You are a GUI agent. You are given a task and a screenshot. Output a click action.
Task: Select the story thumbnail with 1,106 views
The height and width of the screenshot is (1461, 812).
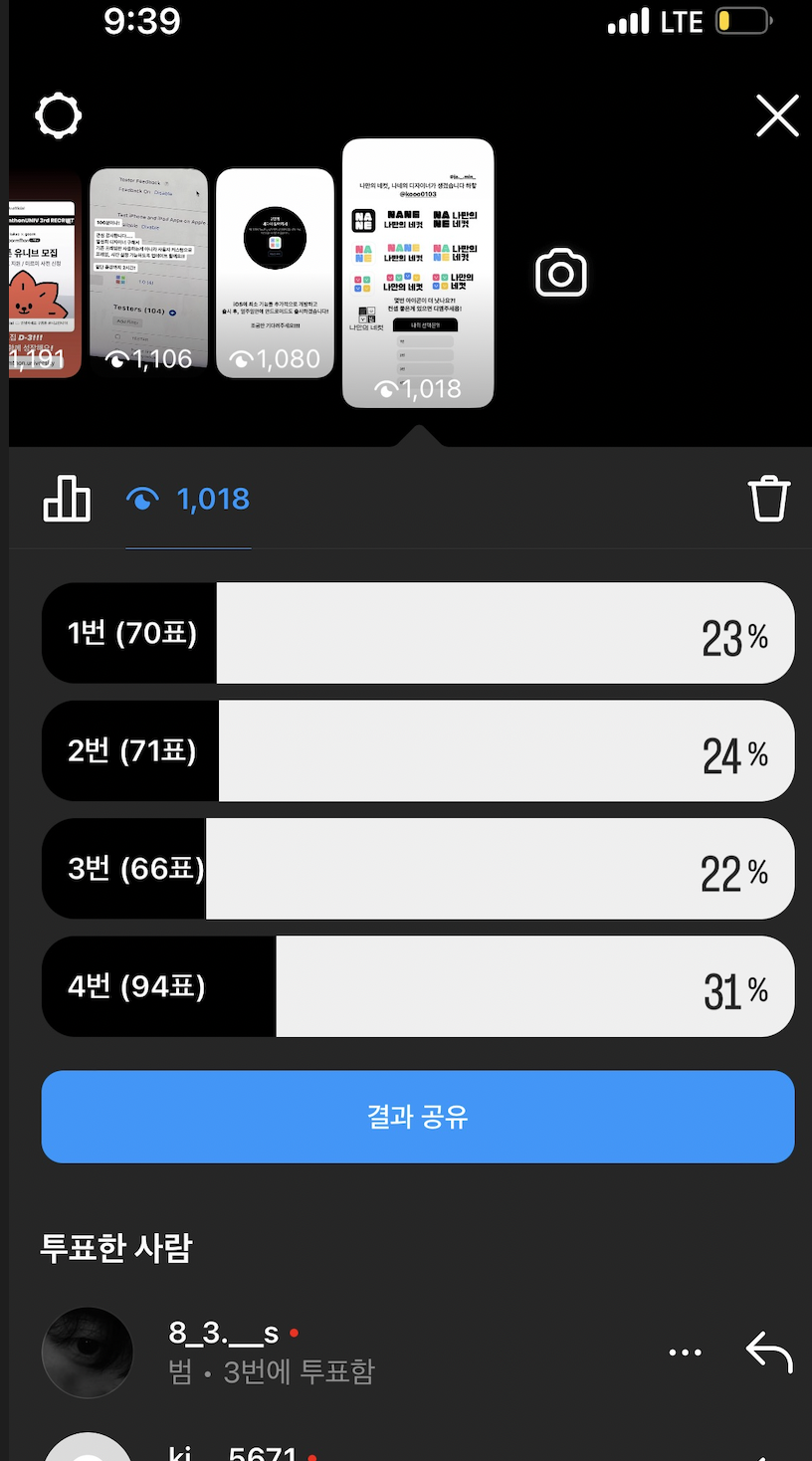coord(148,273)
